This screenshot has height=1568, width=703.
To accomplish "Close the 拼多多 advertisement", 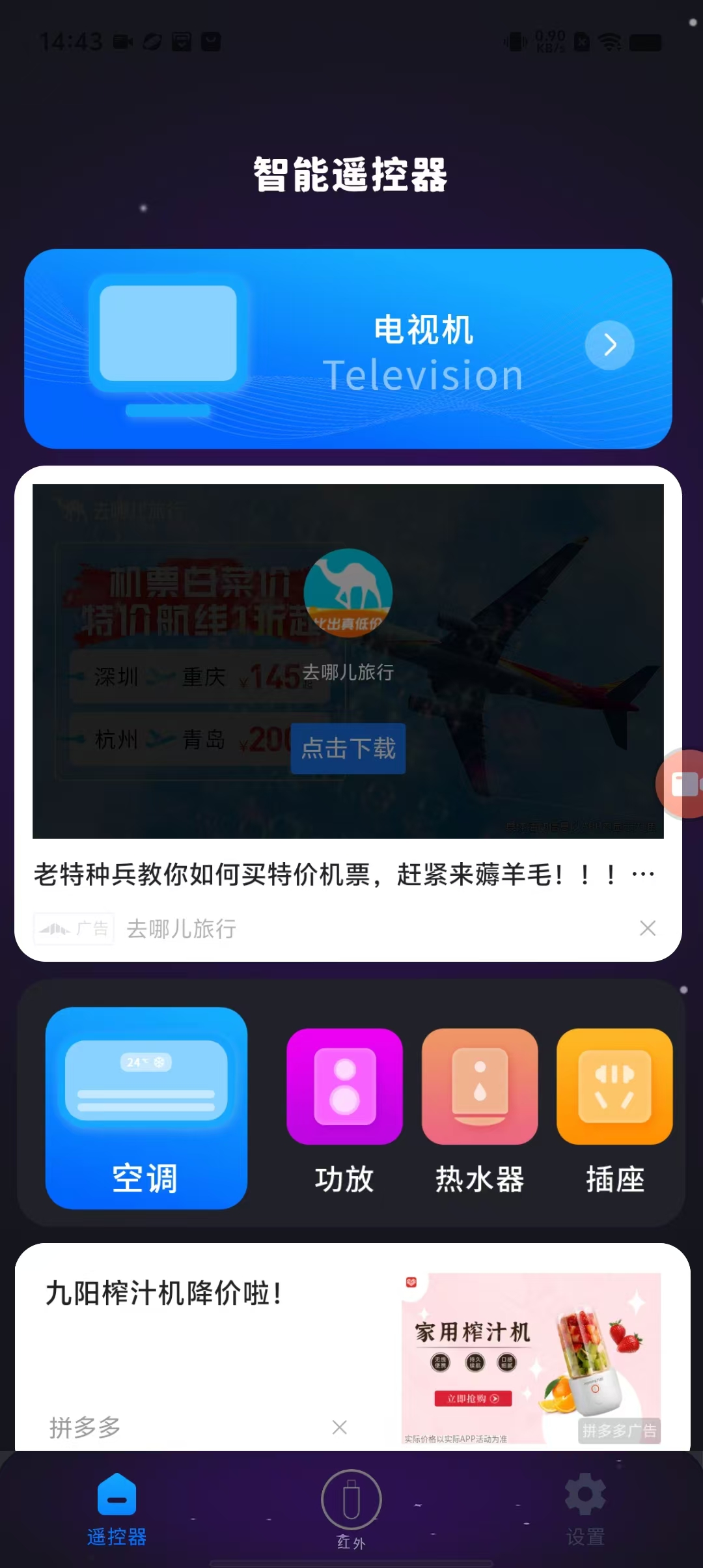I will click(x=339, y=1427).
